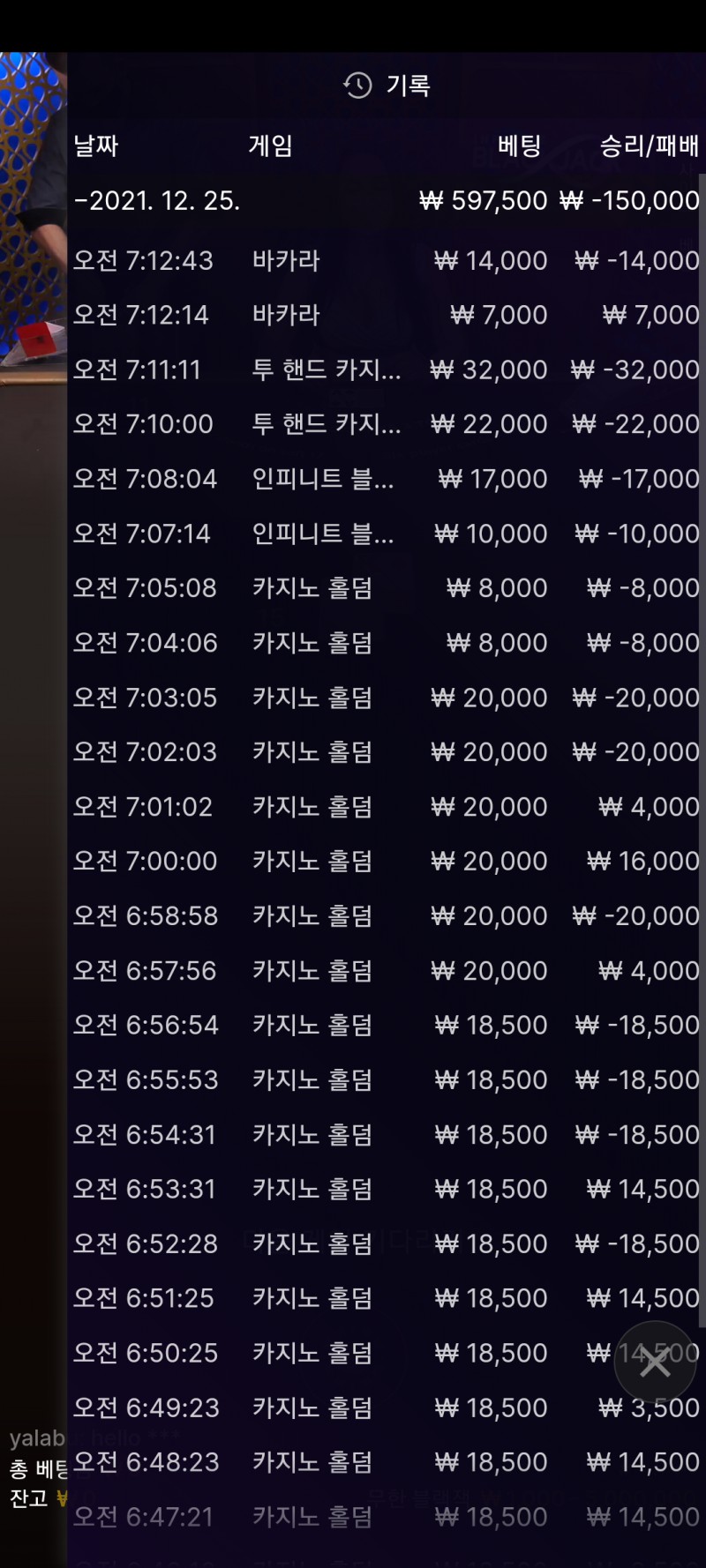Screen dimensions: 706x1568
Task: Open the 오전 7:05:08 카지노 홀덤 record
Action: pyautogui.click(x=385, y=588)
